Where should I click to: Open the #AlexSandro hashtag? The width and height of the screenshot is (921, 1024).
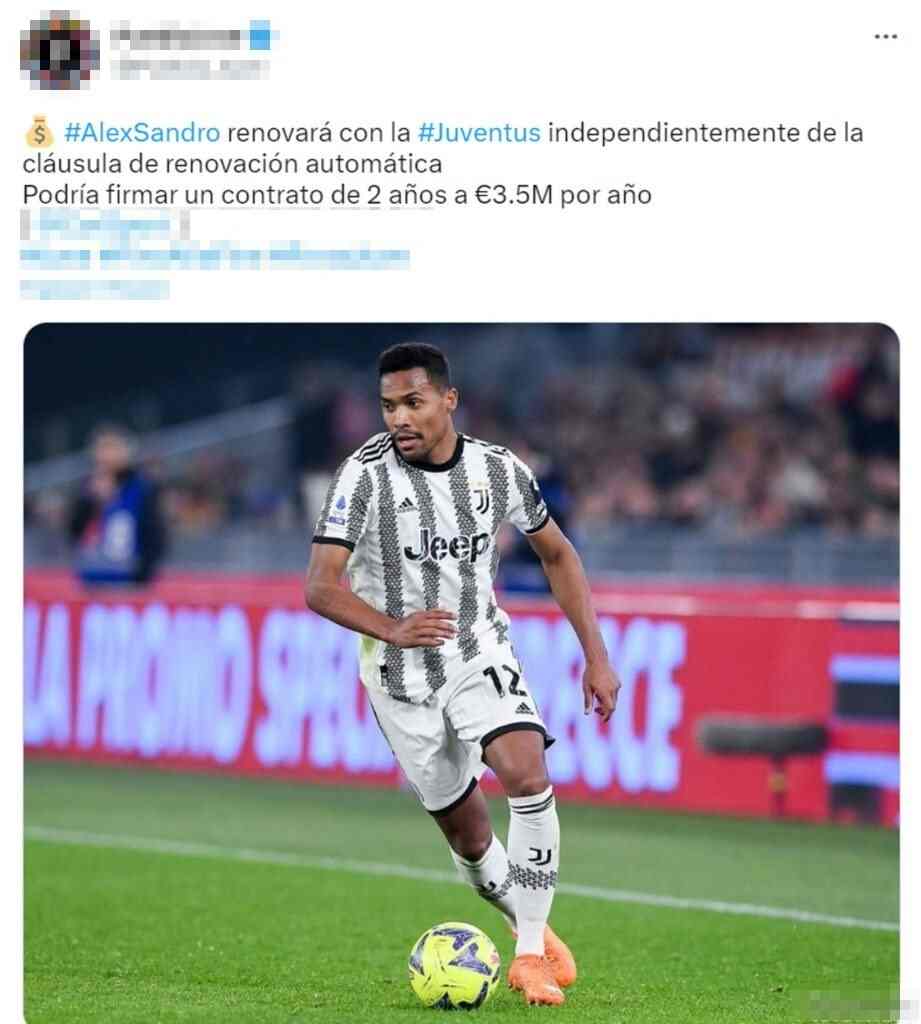point(142,132)
